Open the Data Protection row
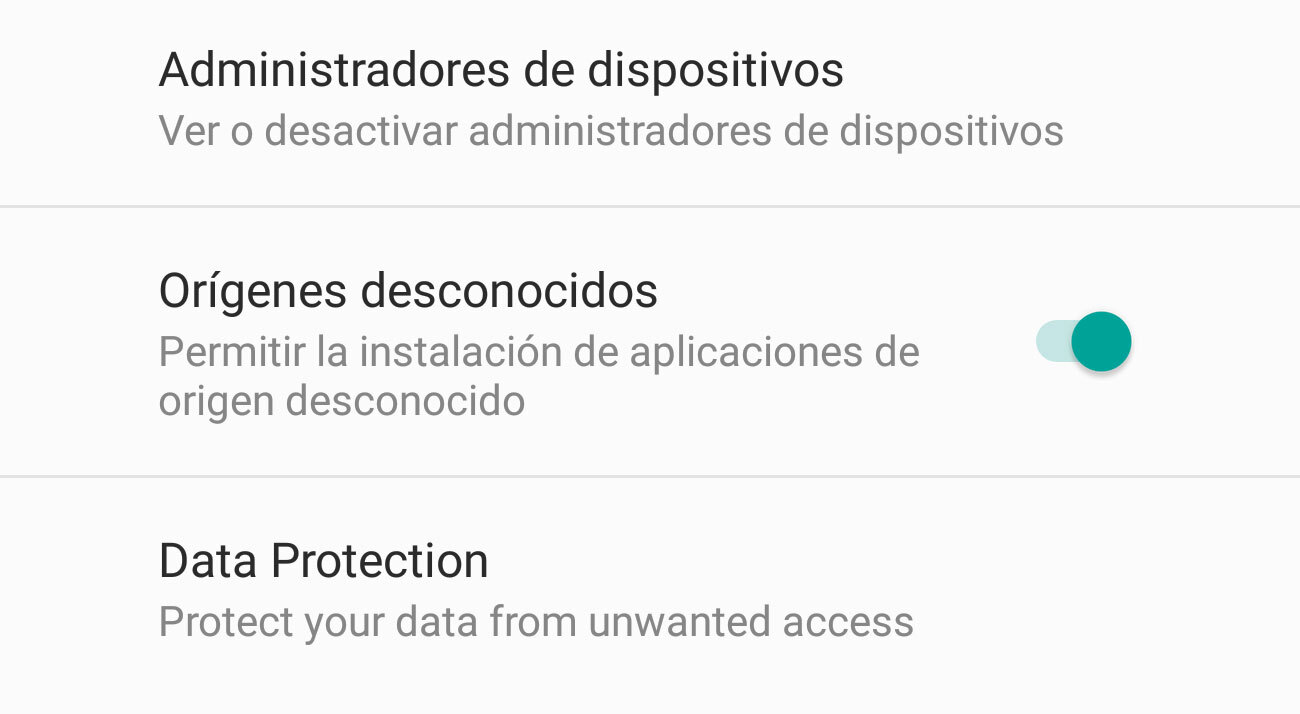Screen dimensions: 1300x714 click(x=536, y=590)
